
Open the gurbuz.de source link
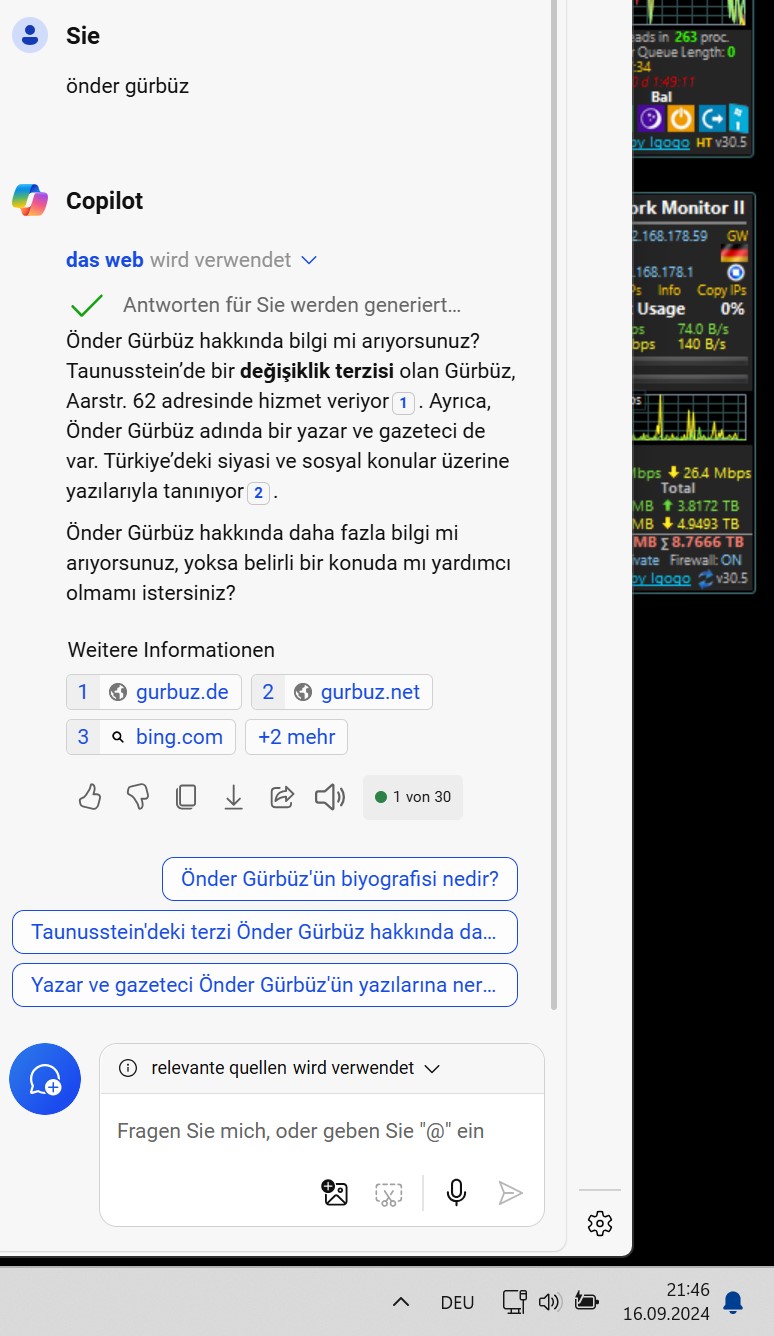click(x=154, y=692)
